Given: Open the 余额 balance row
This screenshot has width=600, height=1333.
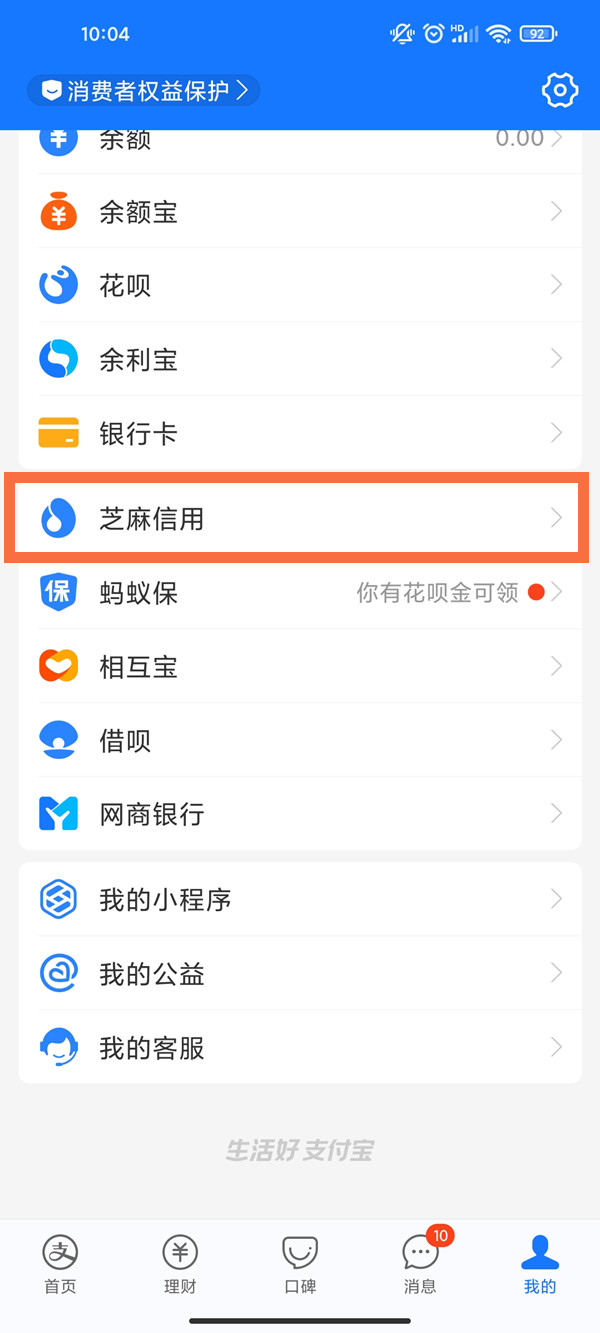Looking at the screenshot, I should tap(300, 141).
